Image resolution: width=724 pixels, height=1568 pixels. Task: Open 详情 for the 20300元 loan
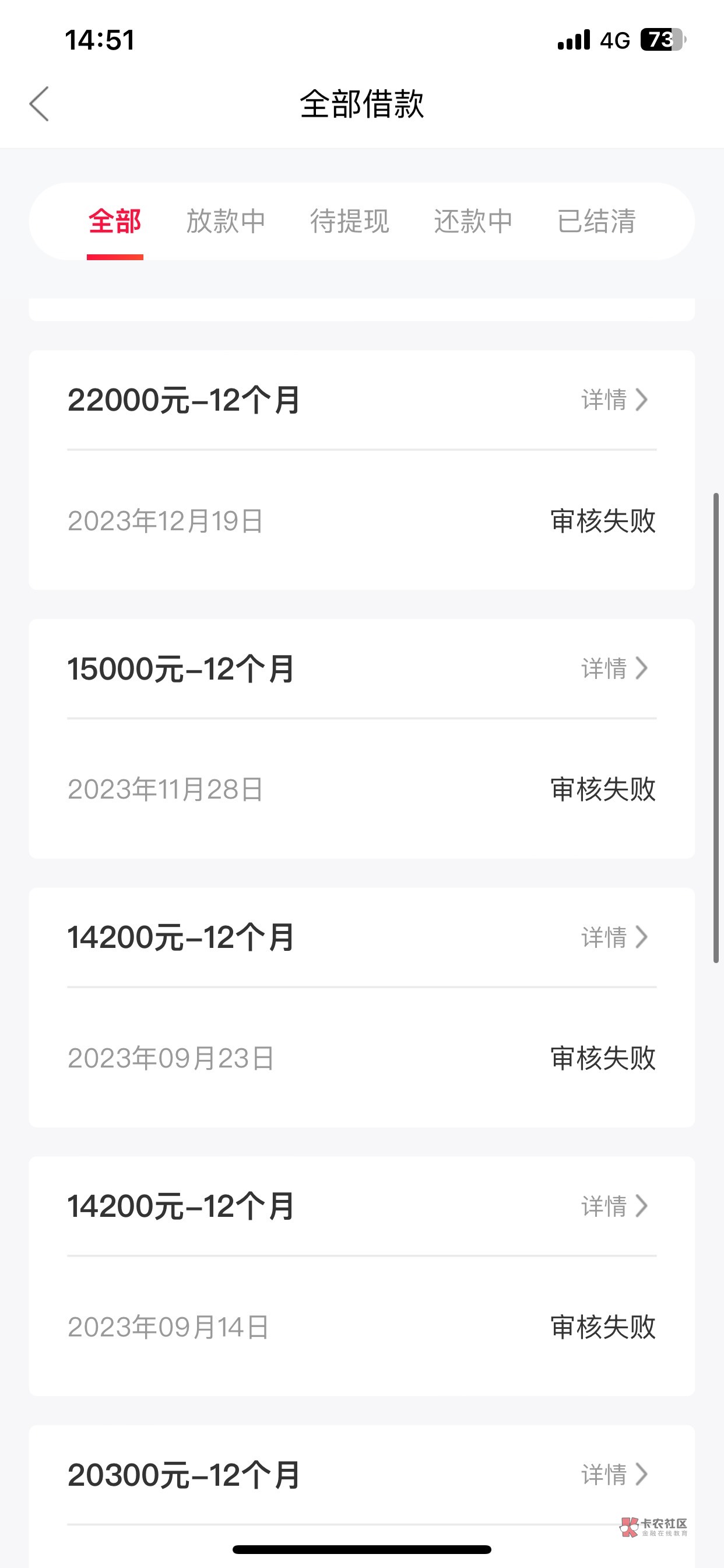(x=614, y=1475)
